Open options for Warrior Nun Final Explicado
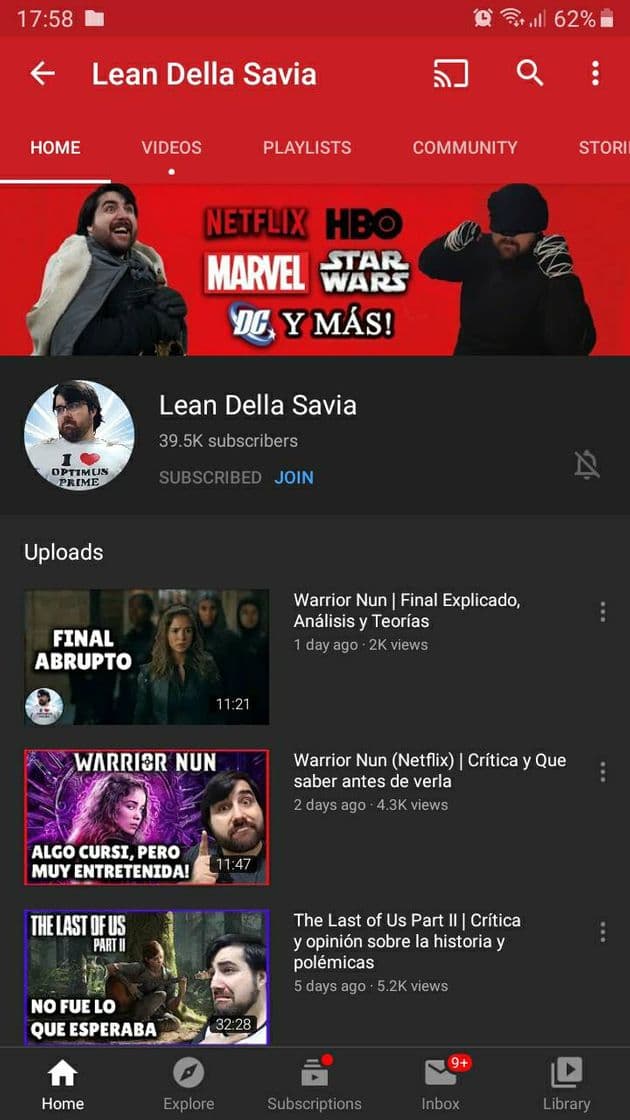Viewport: 630px width, 1120px height. coord(603,611)
